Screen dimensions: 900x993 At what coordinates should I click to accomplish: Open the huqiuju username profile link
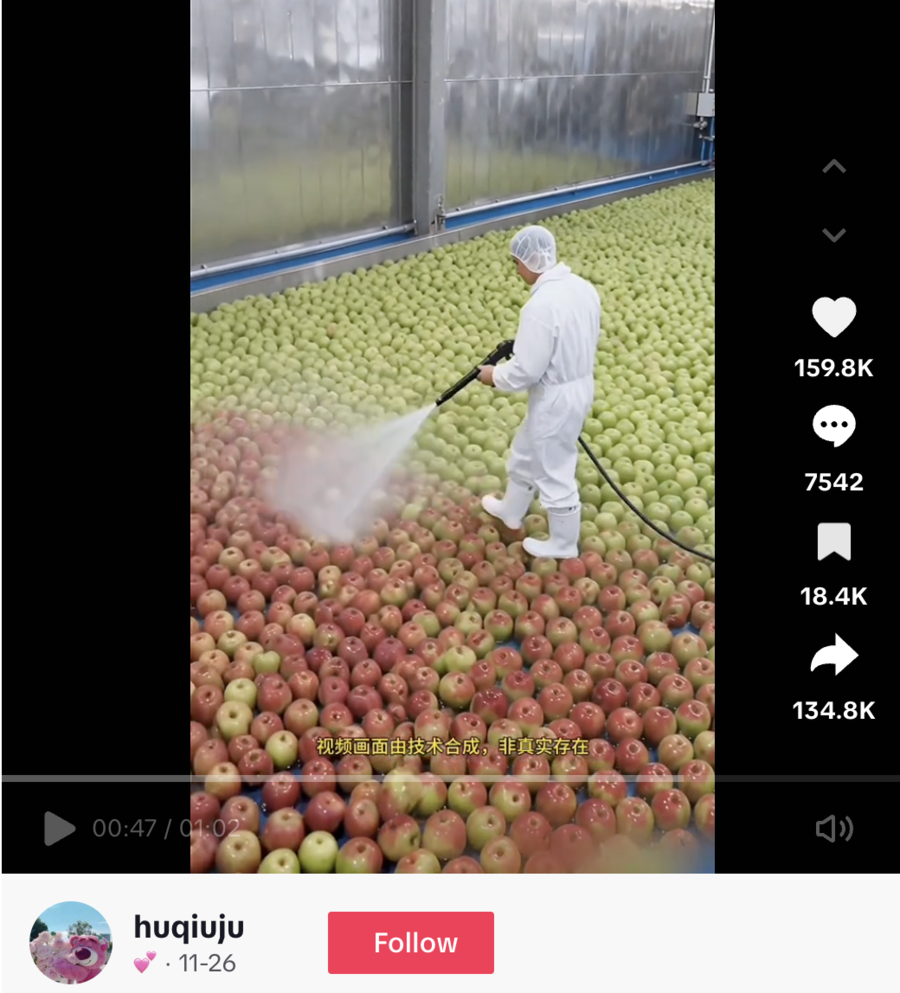pos(188,928)
